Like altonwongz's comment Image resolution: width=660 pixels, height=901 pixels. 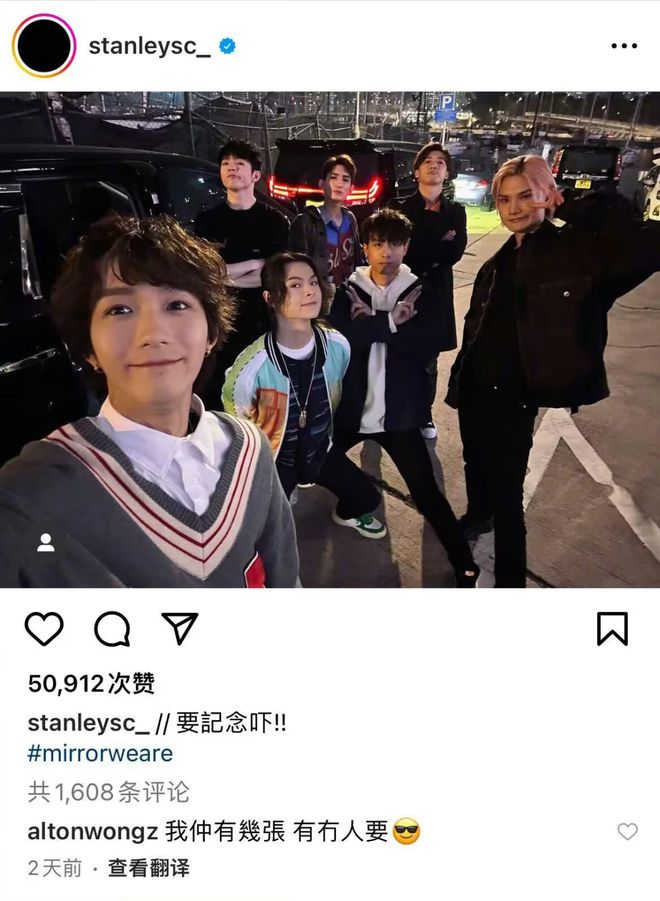(627, 831)
